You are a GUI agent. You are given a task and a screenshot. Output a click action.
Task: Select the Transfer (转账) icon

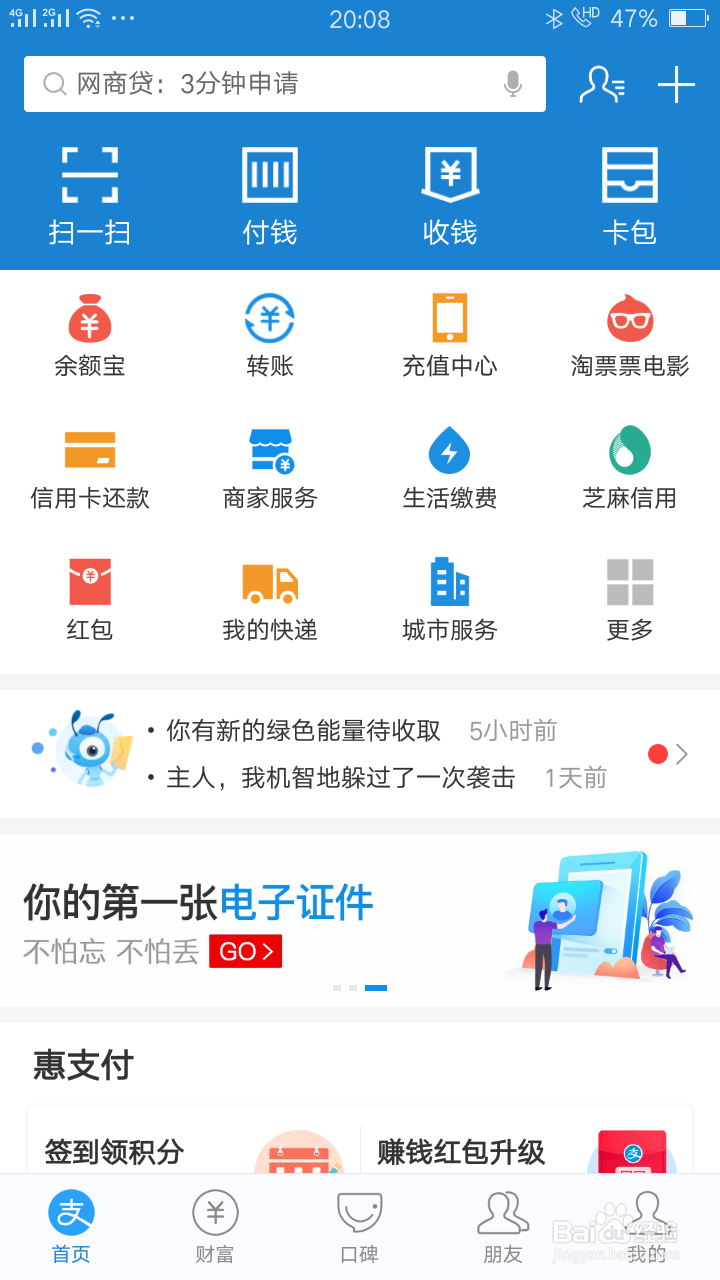pyautogui.click(x=270, y=330)
